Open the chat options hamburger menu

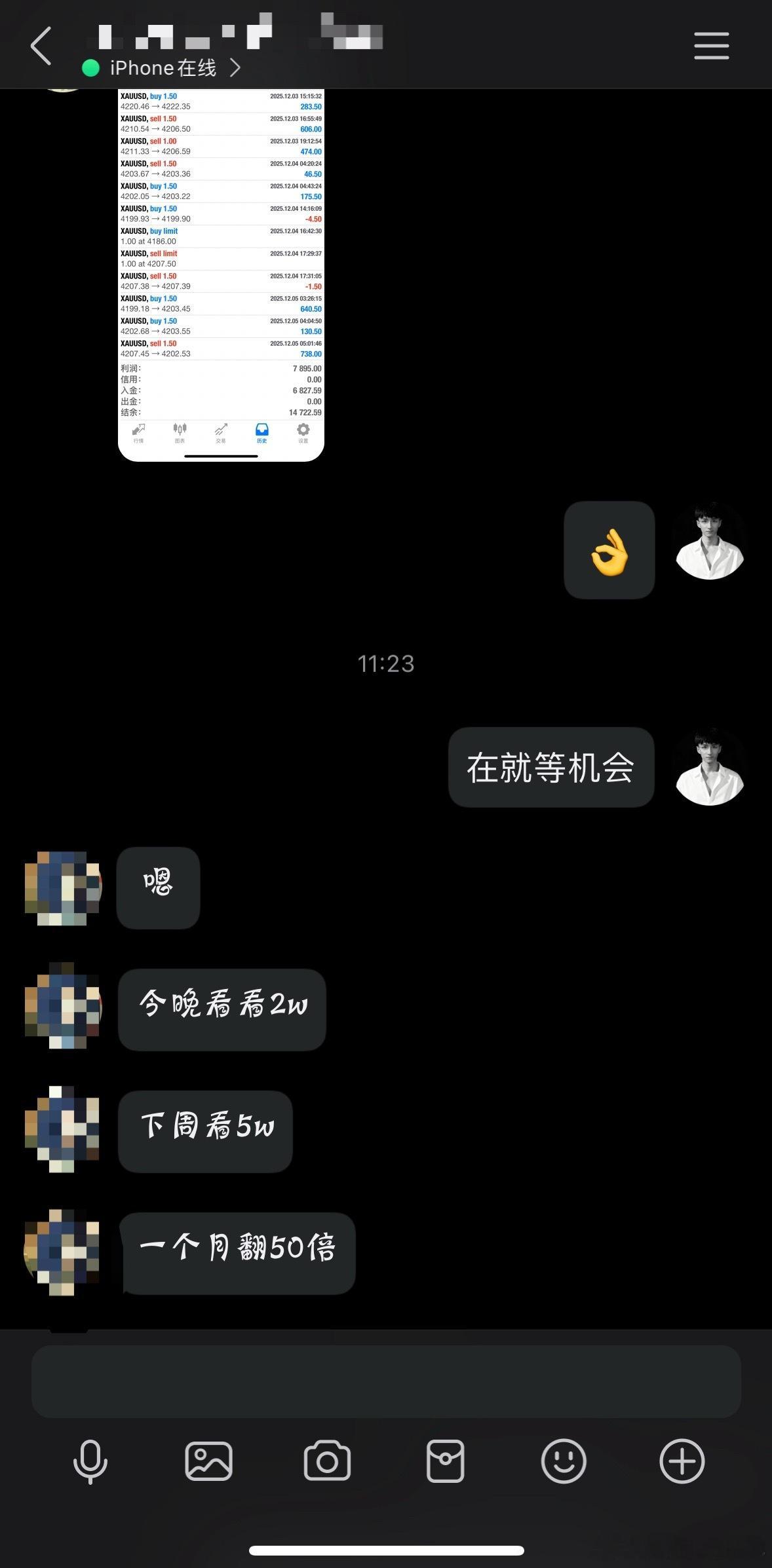711,46
